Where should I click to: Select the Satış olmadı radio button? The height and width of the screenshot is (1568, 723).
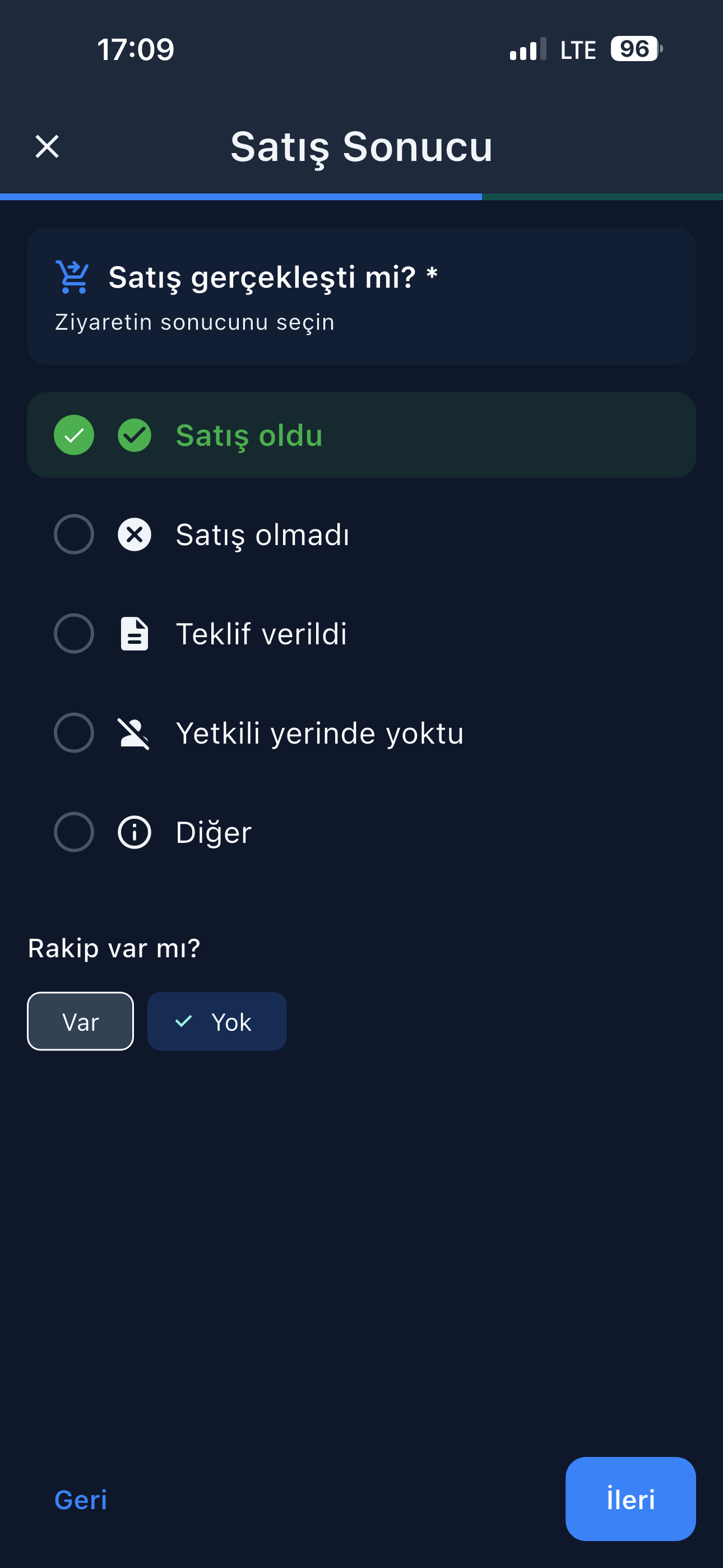coord(73,534)
